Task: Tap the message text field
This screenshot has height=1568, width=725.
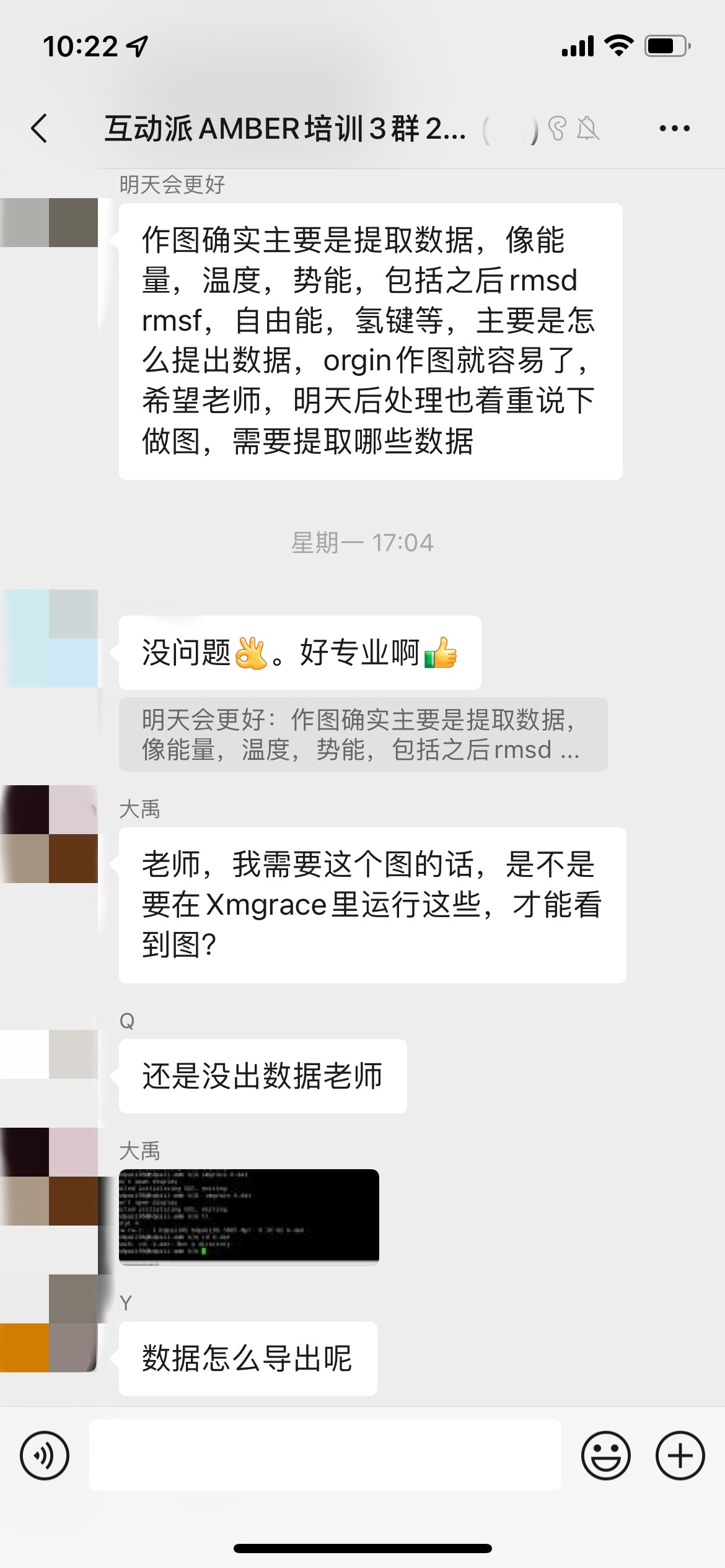Action: (325, 1455)
